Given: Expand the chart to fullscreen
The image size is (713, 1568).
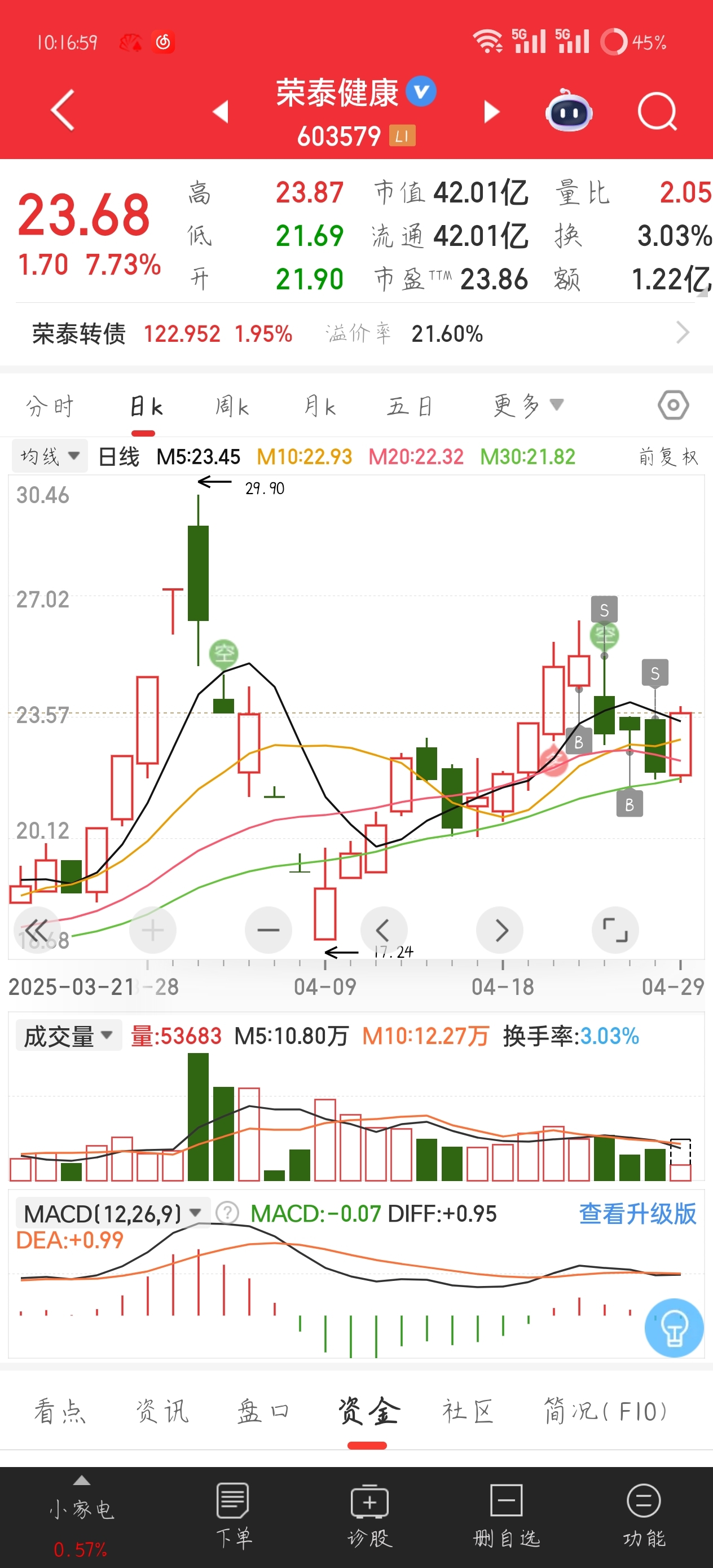Looking at the screenshot, I should click(x=615, y=930).
